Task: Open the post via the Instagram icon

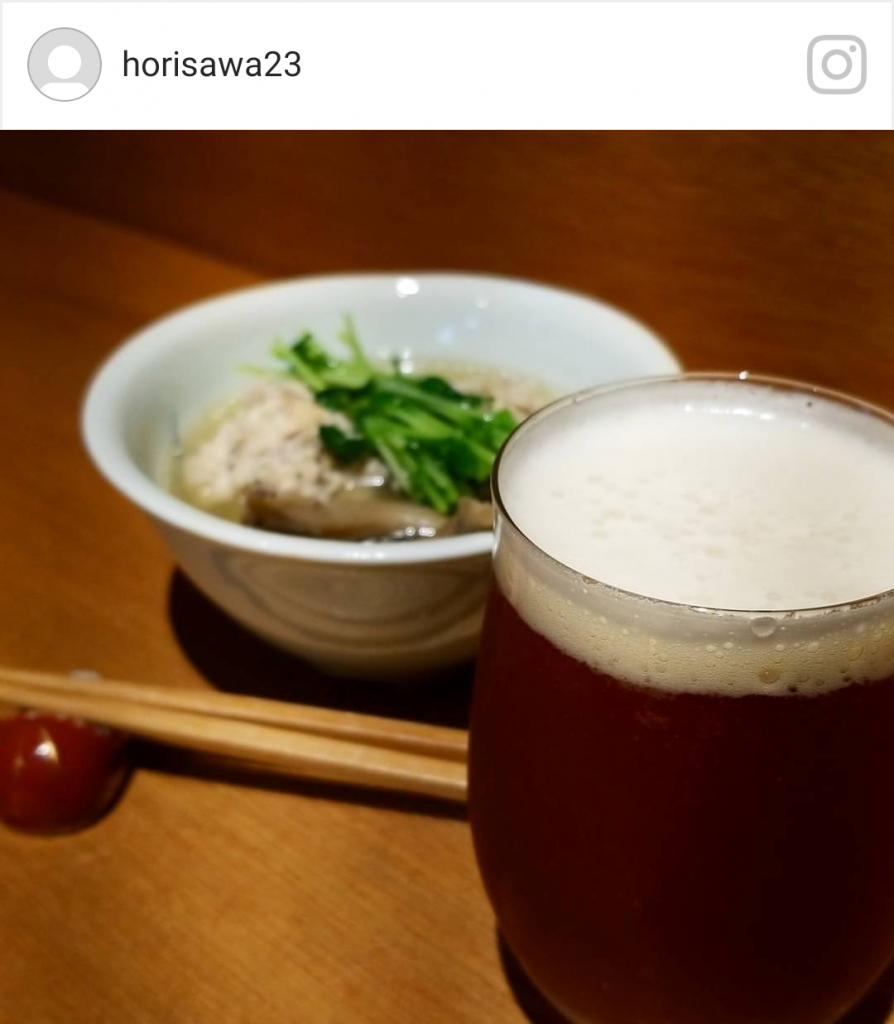Action: (x=836, y=65)
